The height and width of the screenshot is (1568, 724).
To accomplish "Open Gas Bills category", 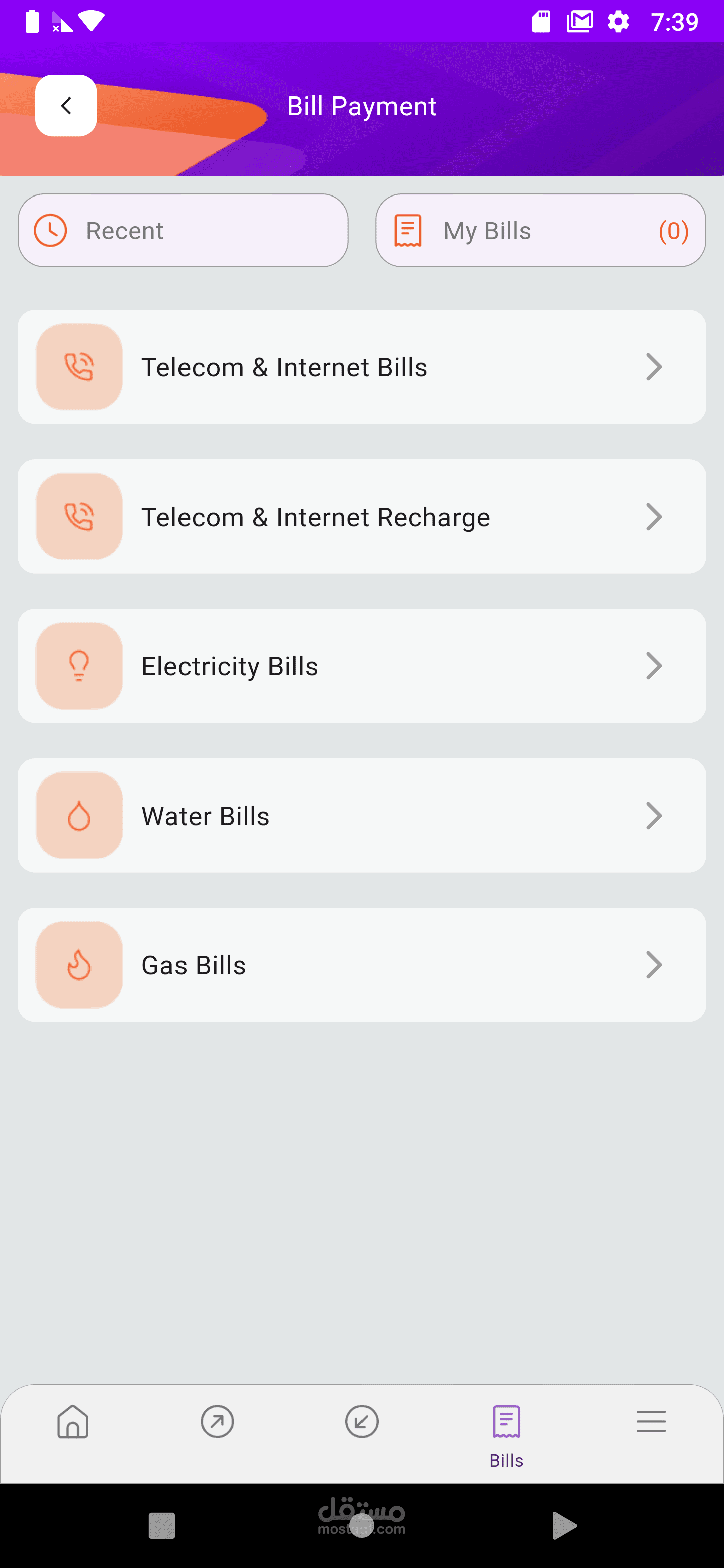I will click(361, 965).
